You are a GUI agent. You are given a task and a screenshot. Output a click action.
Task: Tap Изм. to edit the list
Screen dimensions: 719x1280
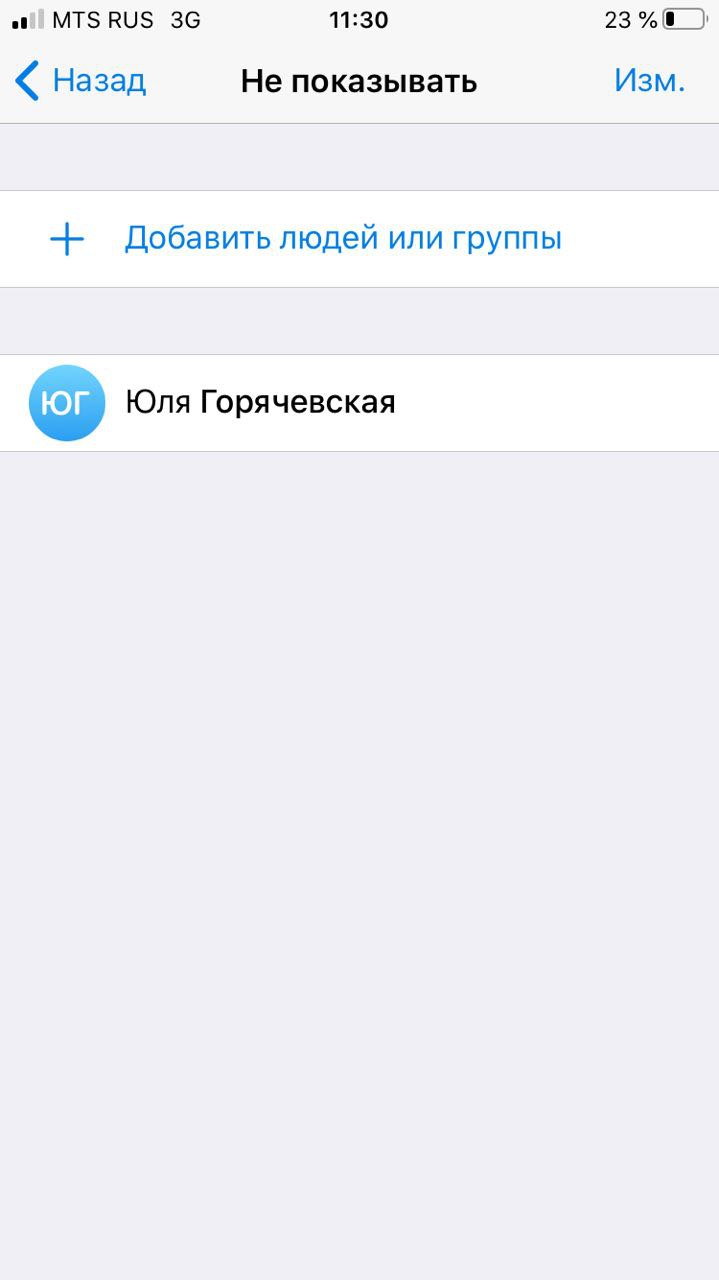coord(649,81)
